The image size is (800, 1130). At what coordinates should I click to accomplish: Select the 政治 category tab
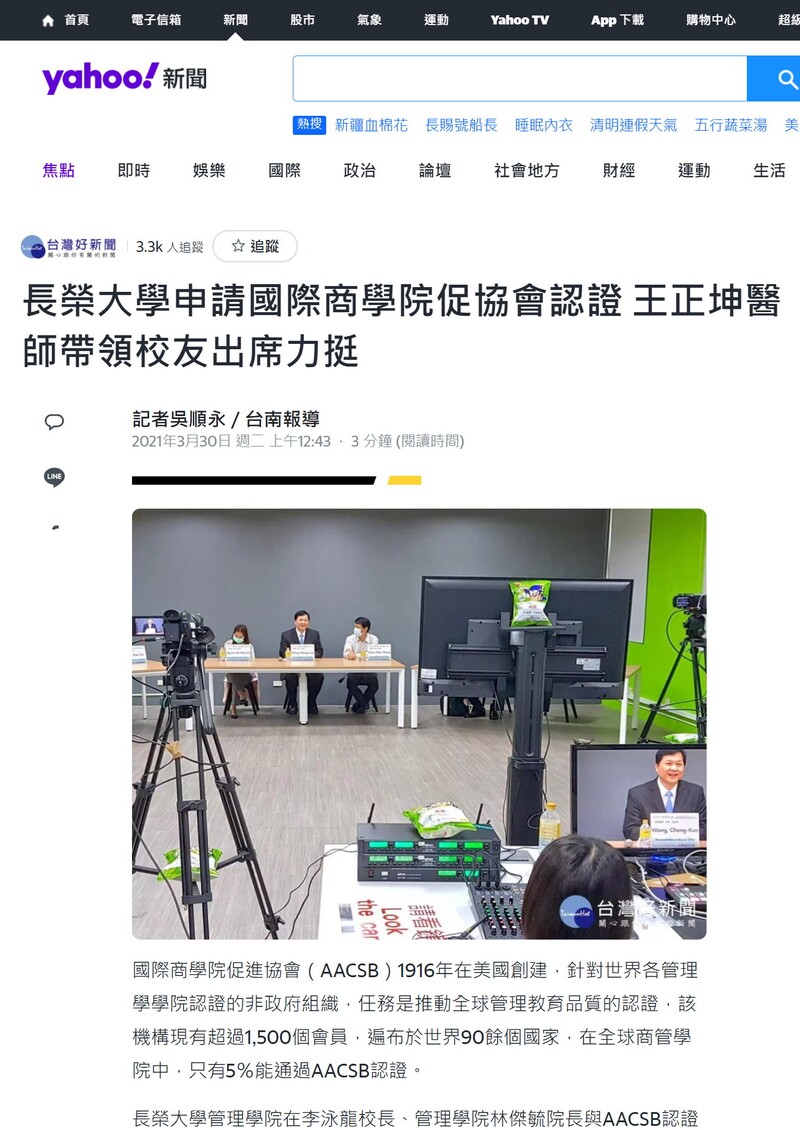tap(359, 171)
